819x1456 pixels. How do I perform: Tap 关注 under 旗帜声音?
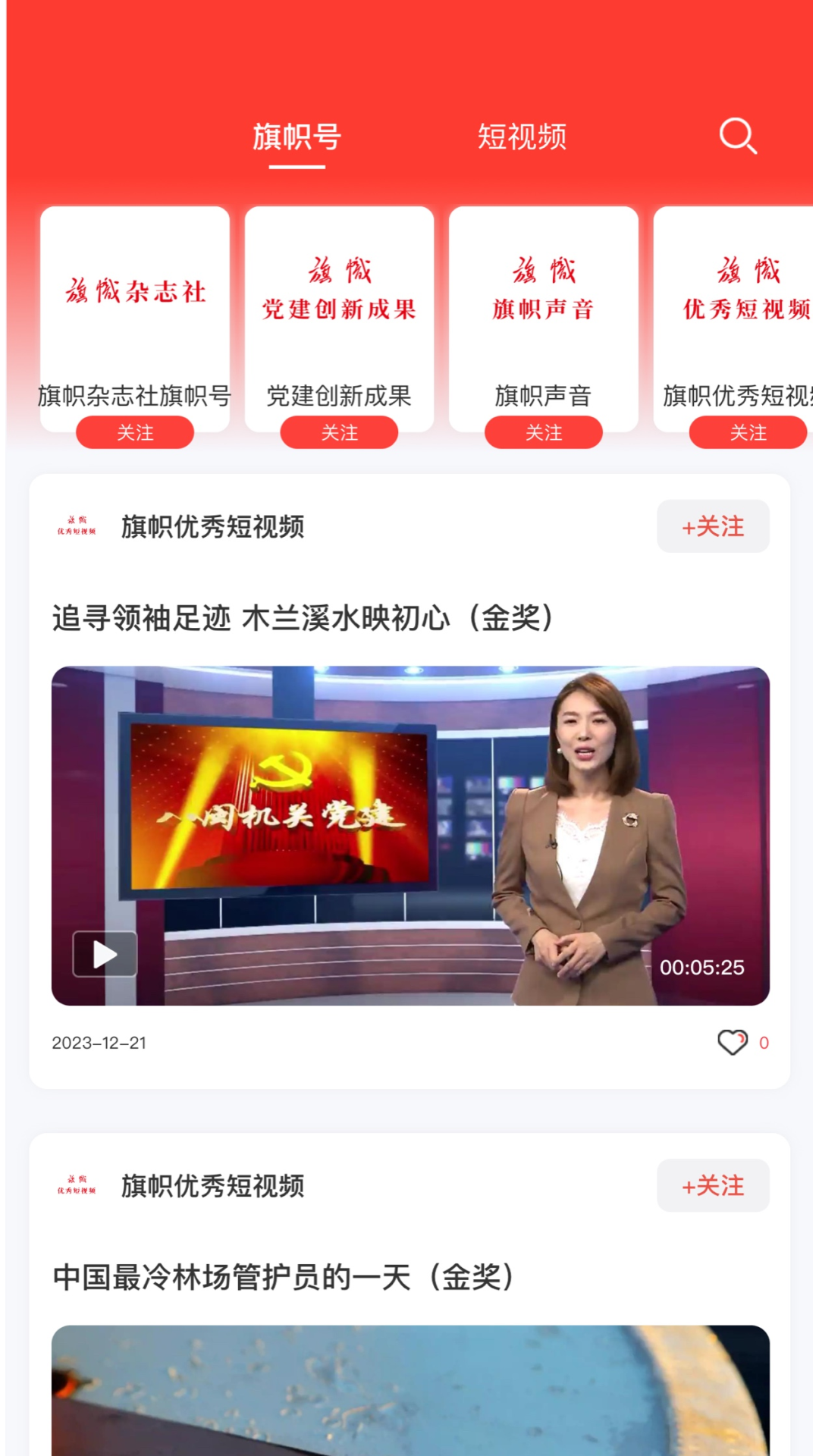click(x=544, y=433)
